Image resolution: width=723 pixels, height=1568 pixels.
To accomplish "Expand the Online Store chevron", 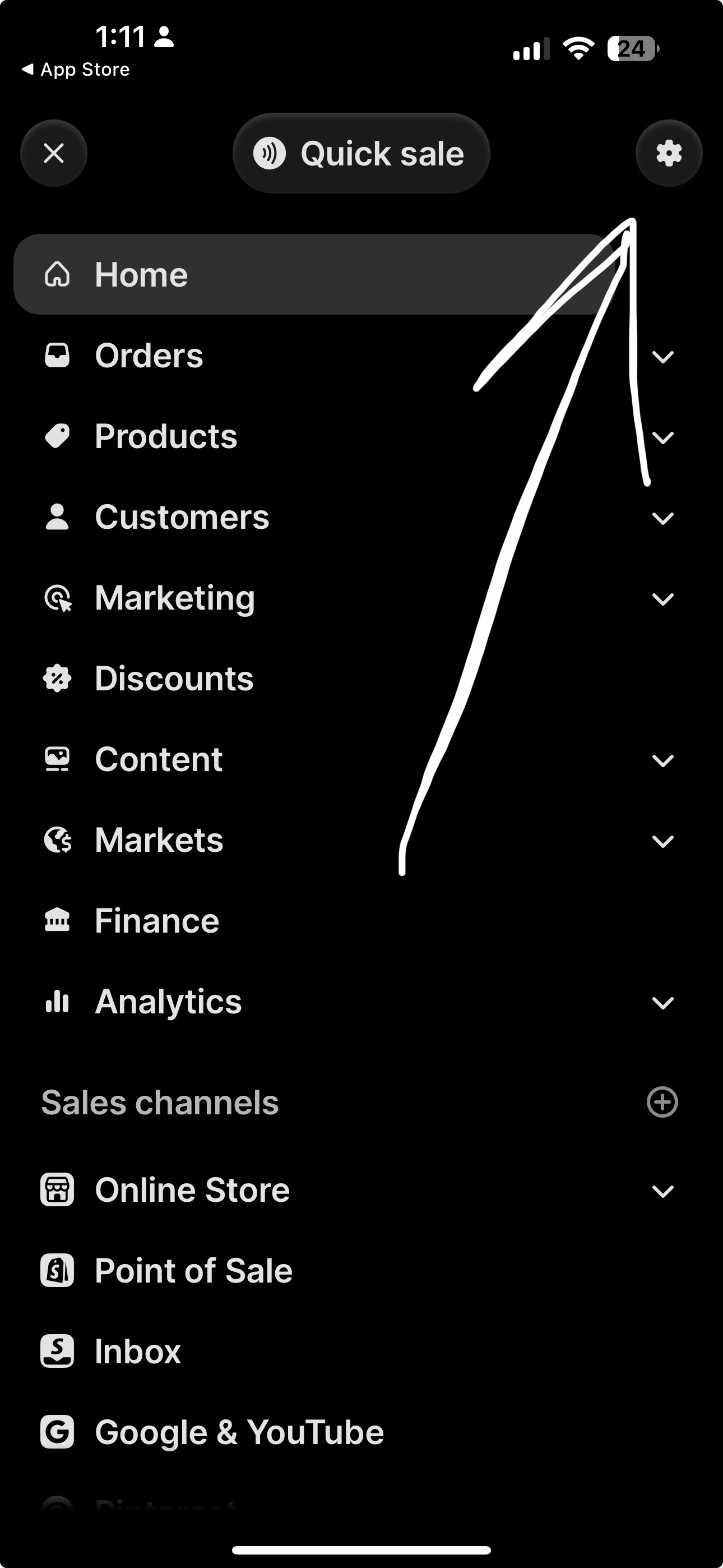I will 662,1191.
